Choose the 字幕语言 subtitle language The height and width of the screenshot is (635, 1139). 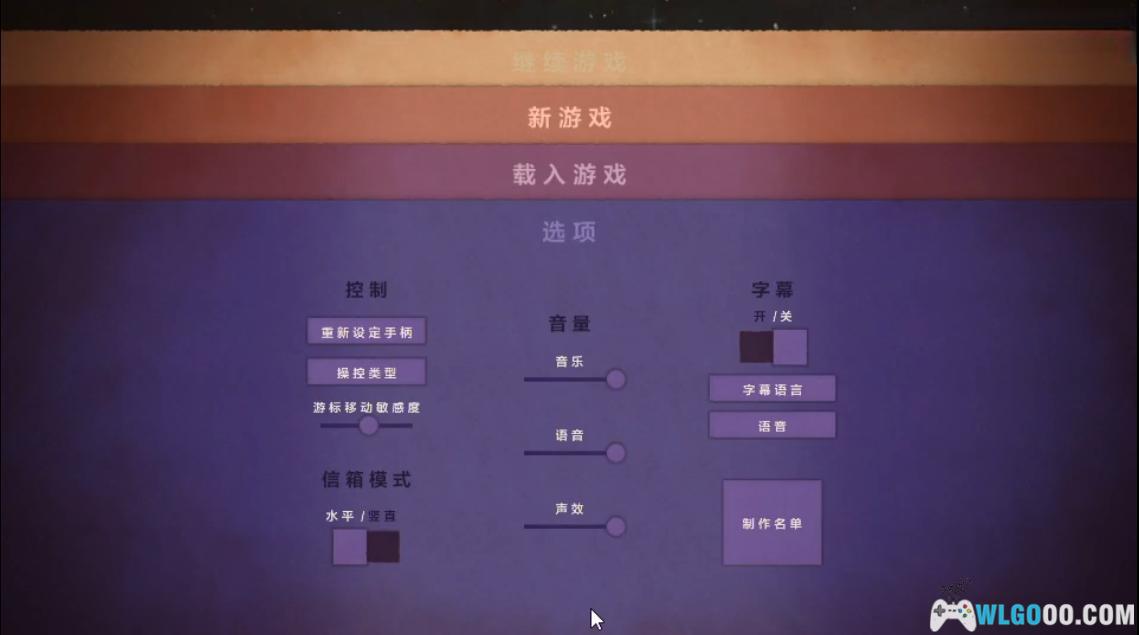click(772, 389)
